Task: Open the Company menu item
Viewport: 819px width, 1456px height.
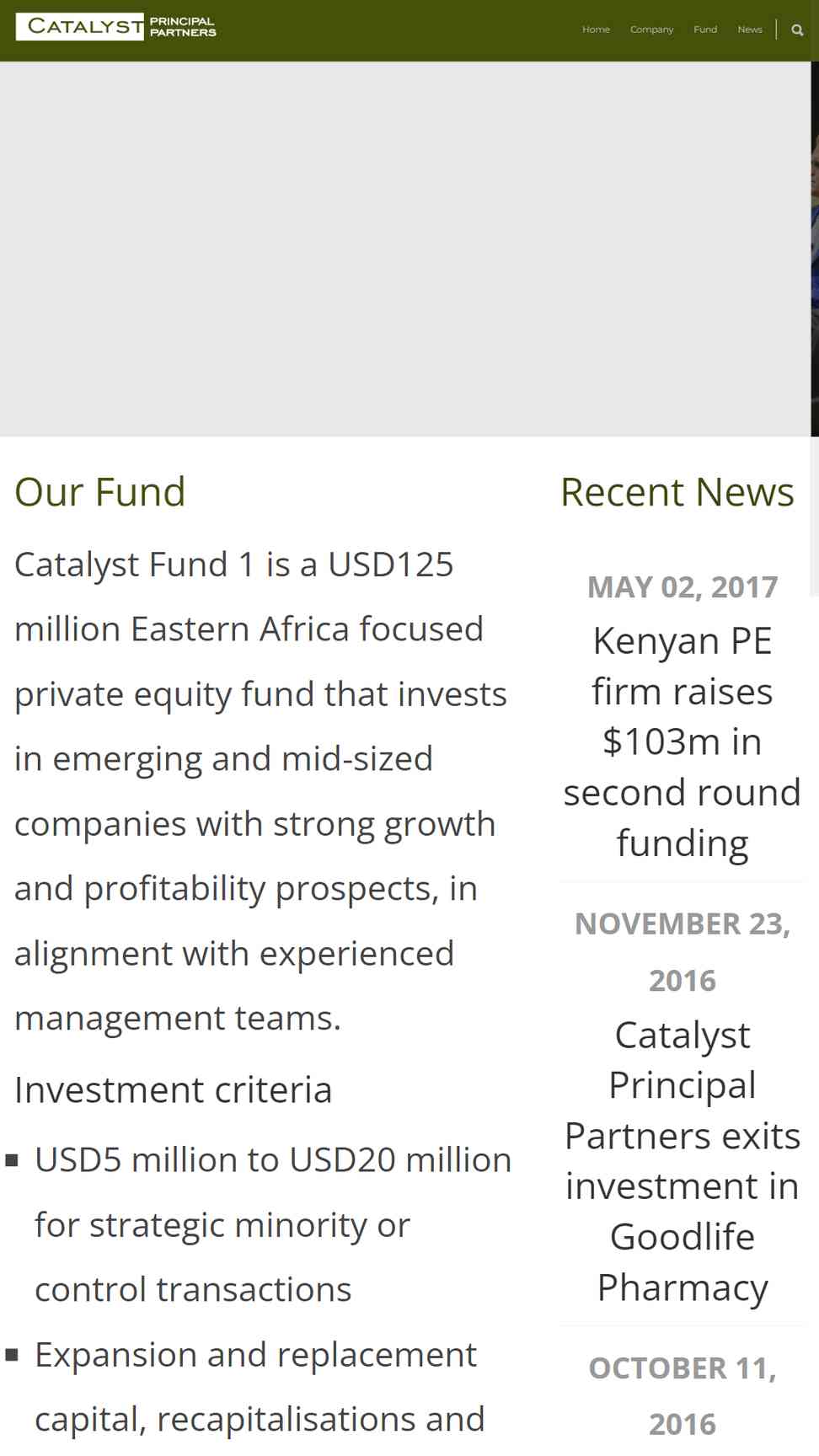Action: pos(651,29)
